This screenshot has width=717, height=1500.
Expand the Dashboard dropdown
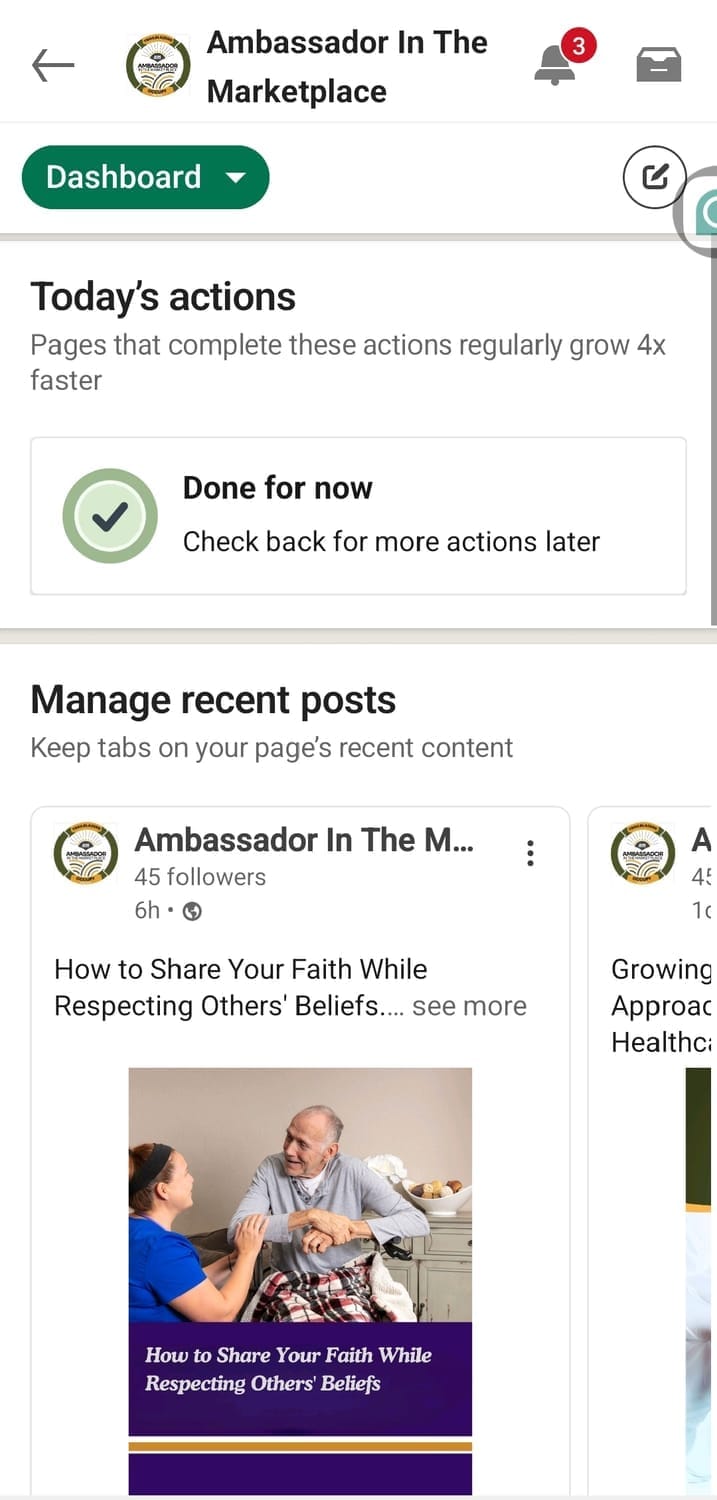pyautogui.click(x=146, y=178)
